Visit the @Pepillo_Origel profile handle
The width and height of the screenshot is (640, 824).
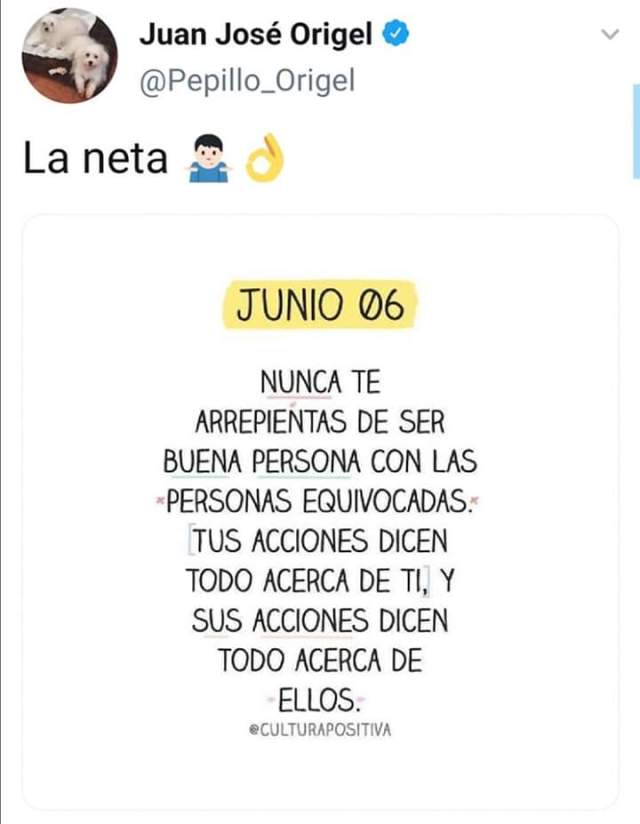coord(247,82)
